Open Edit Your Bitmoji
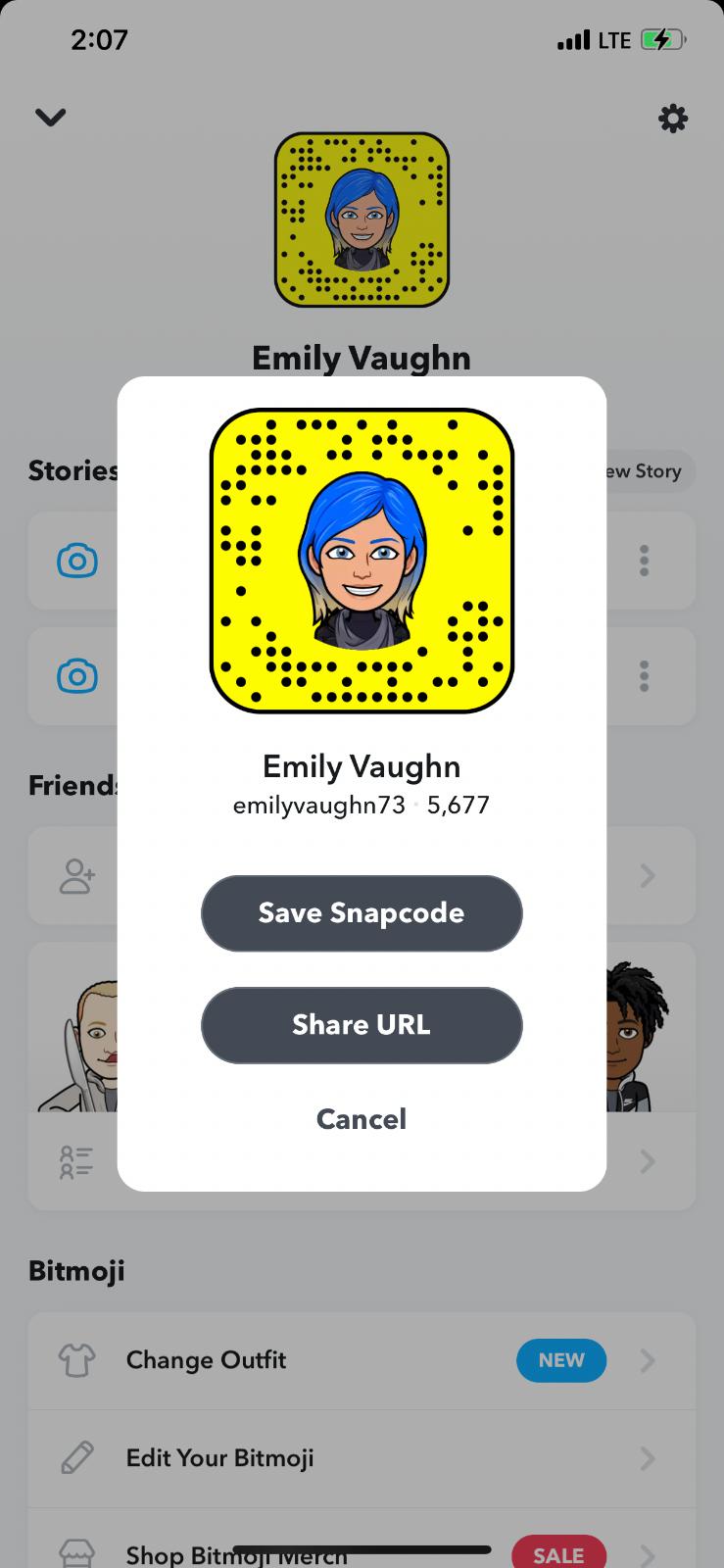Screen dimensions: 724x1568 point(362,1458)
